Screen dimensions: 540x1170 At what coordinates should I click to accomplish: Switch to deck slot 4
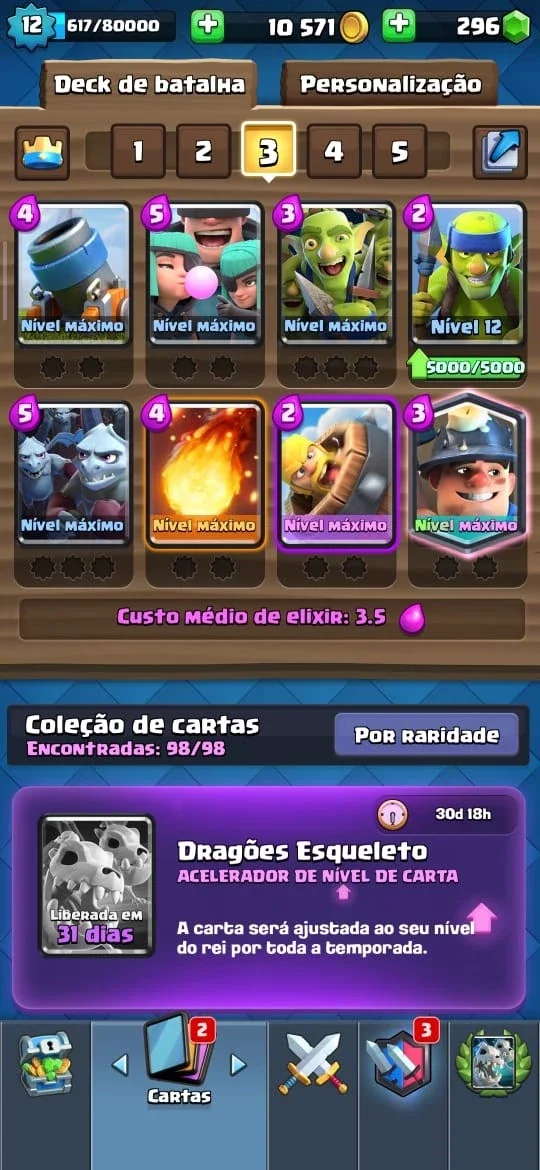[334, 151]
